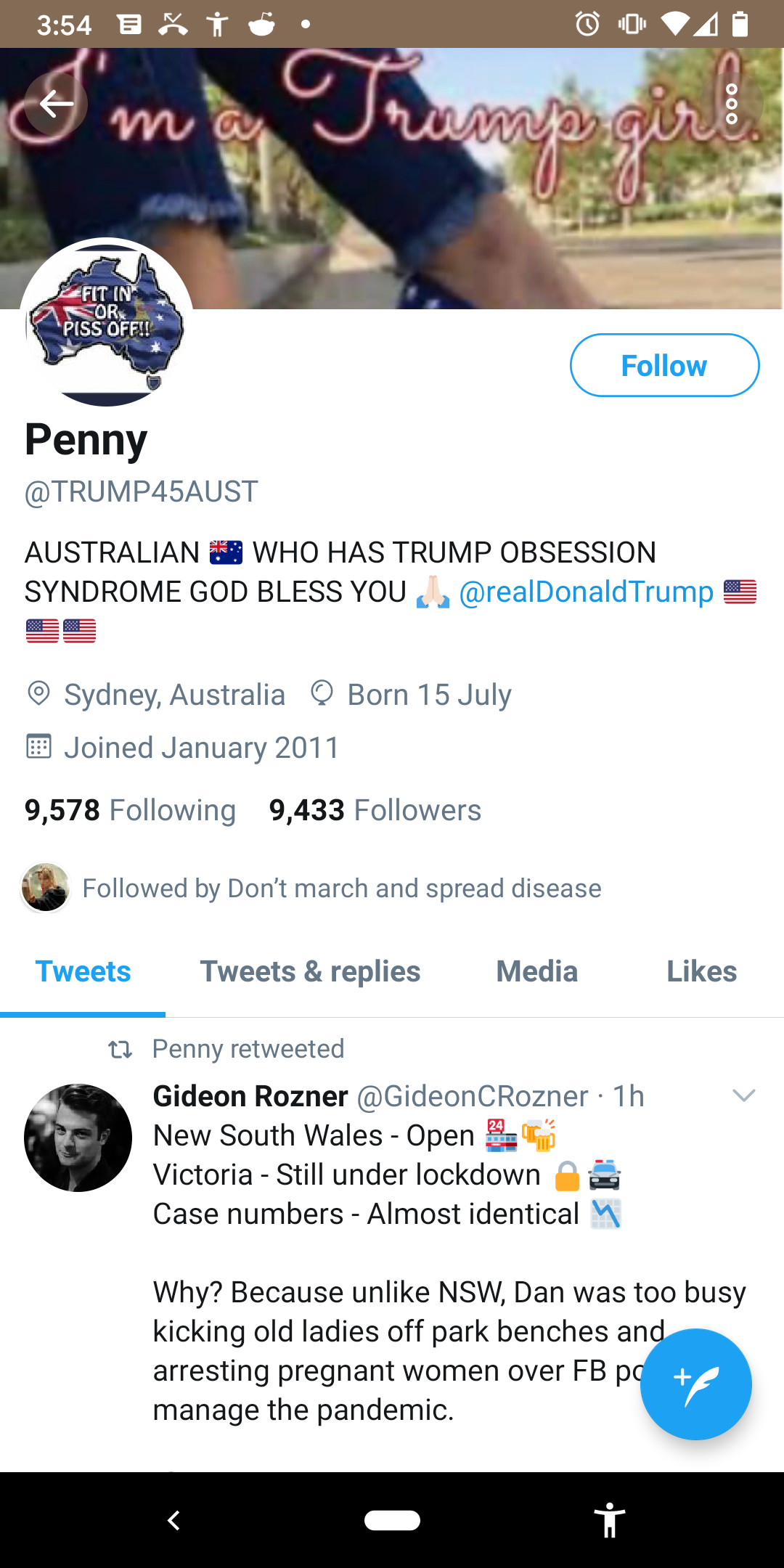This screenshot has height=1568, width=784.
Task: Tap the system home pill
Action: click(x=392, y=1520)
